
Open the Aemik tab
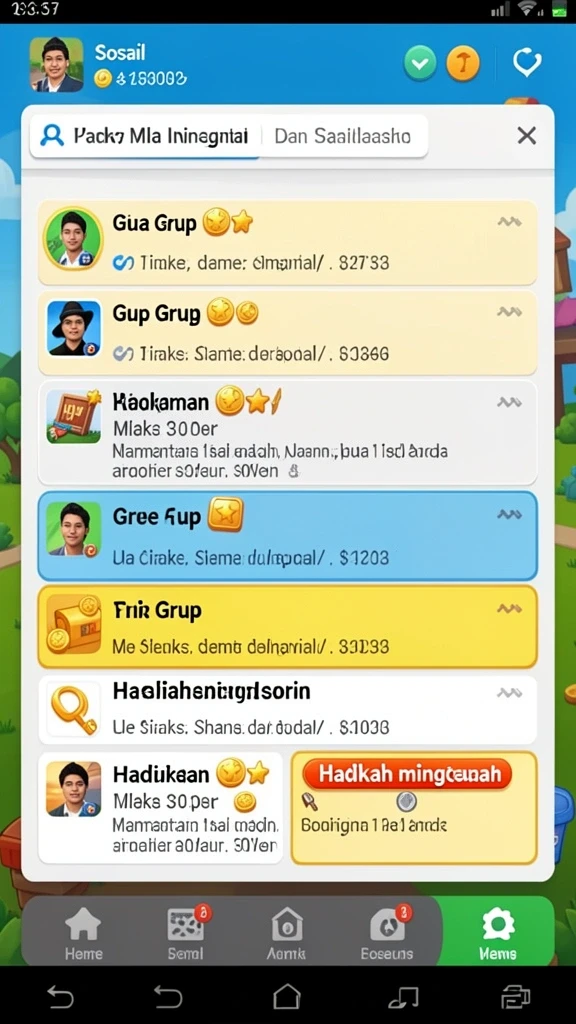click(x=286, y=933)
